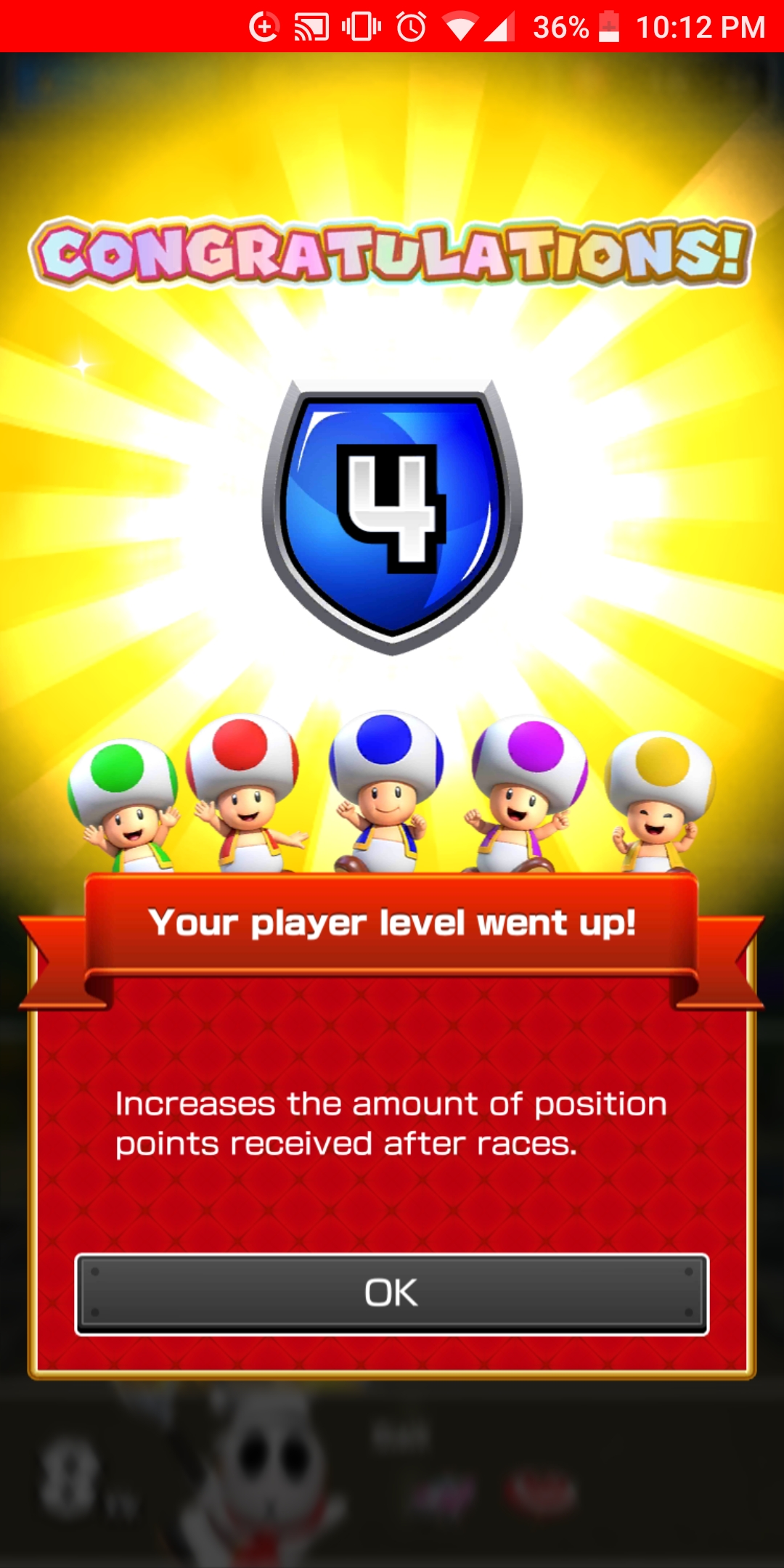Image resolution: width=784 pixels, height=1568 pixels.
Task: Tap OK to dismiss the level-up dialog
Action: (x=392, y=1294)
